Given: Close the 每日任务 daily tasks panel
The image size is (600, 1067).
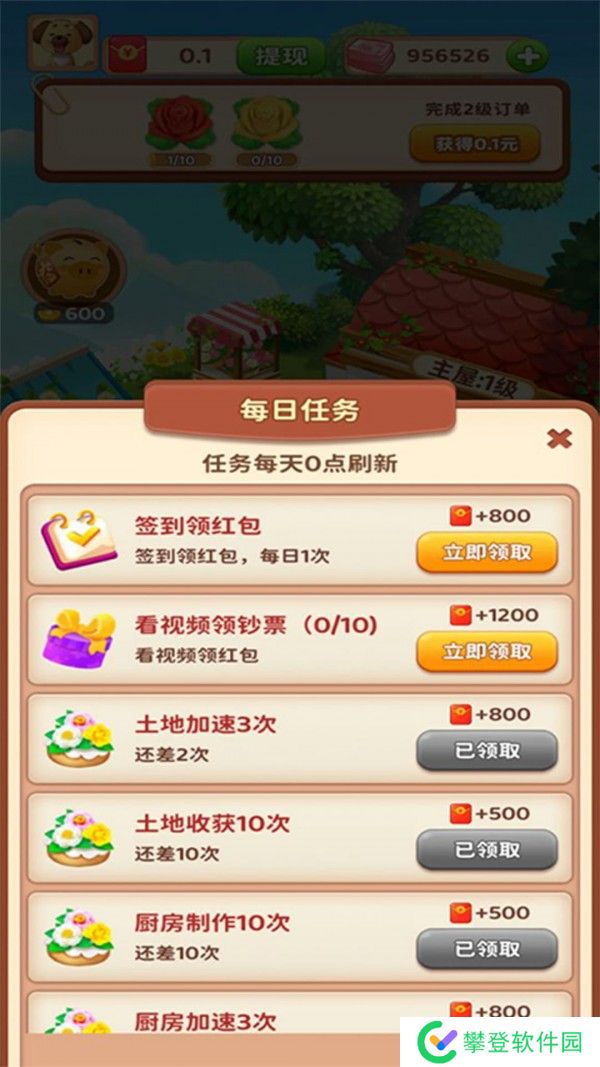Looking at the screenshot, I should 559,438.
